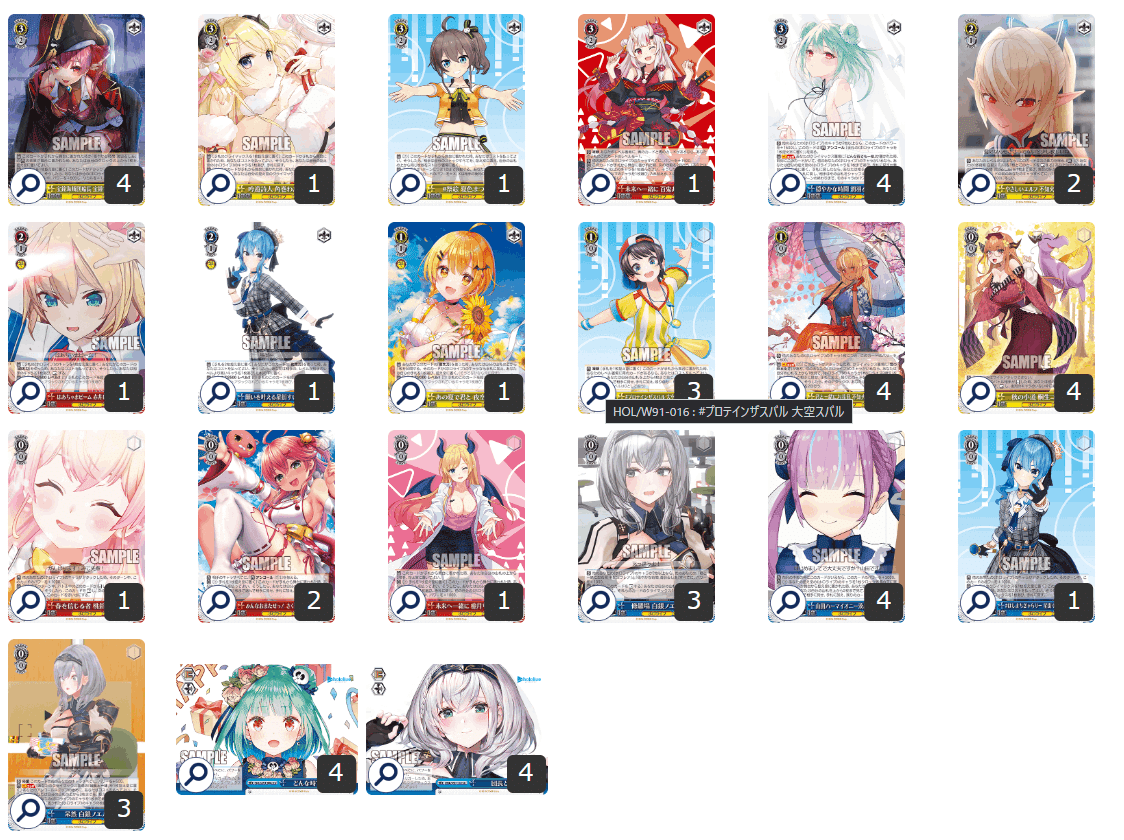The image size is (1124, 840).
Task: Magnify the green-haired girl in white dress card
Action: click(789, 185)
